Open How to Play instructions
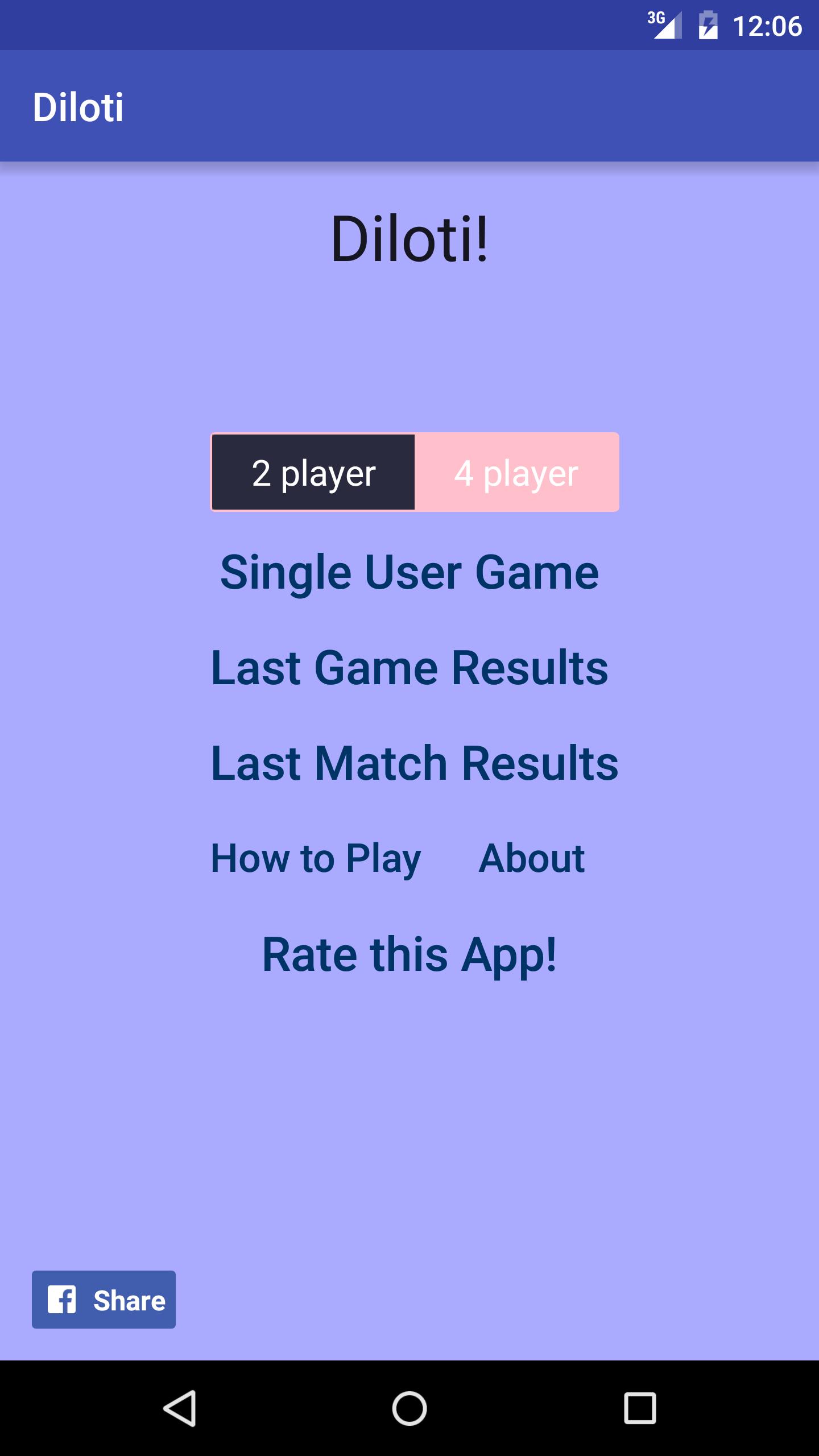The width and height of the screenshot is (819, 1456). coord(316,858)
